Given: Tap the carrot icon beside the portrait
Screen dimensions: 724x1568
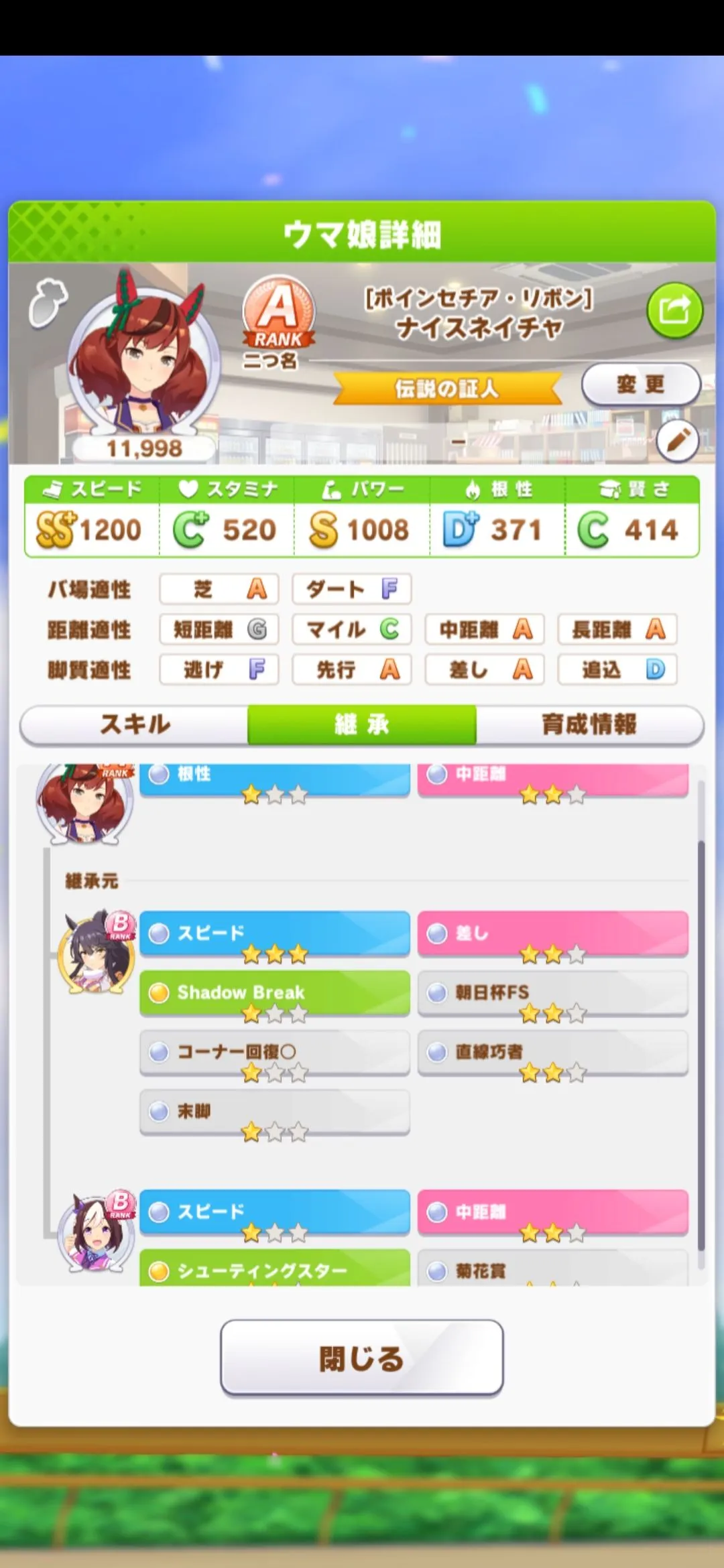Looking at the screenshot, I should [48, 305].
